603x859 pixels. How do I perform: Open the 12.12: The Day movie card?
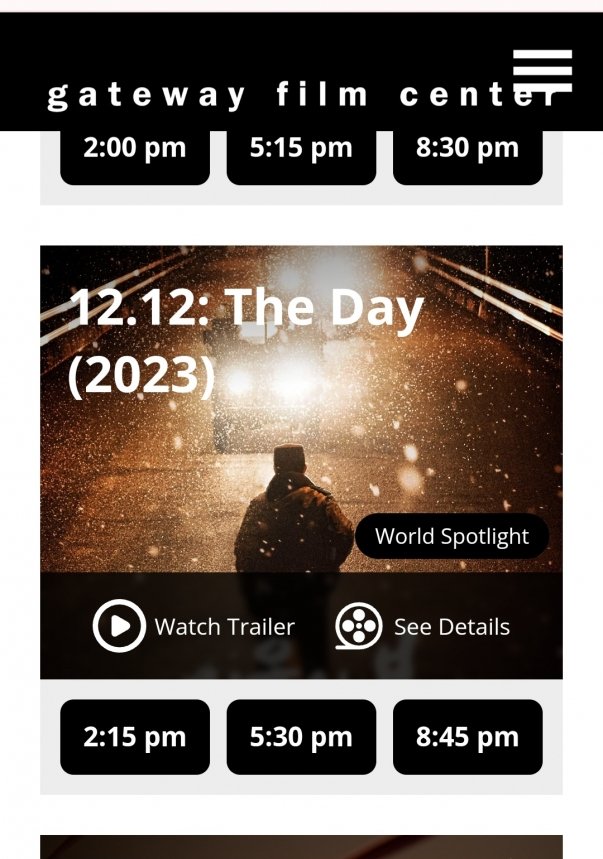(x=246, y=340)
